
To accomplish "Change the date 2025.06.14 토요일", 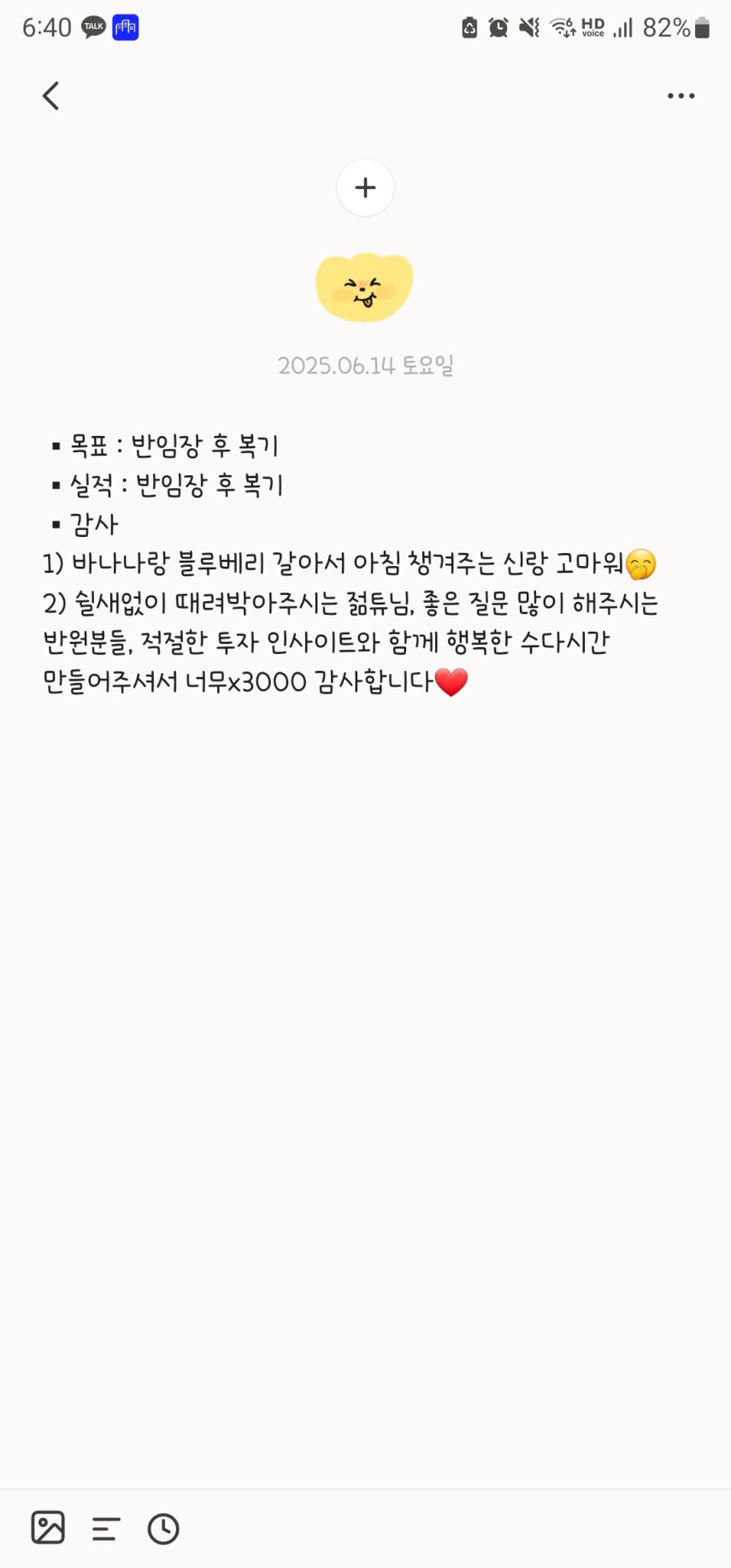I will click(365, 366).
